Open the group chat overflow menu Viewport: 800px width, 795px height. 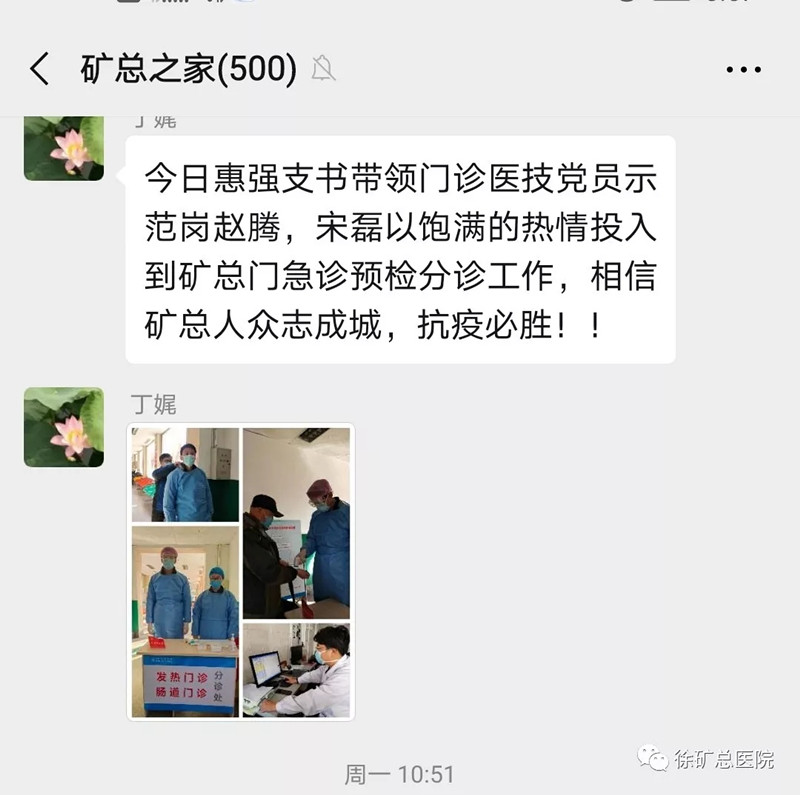(x=743, y=70)
